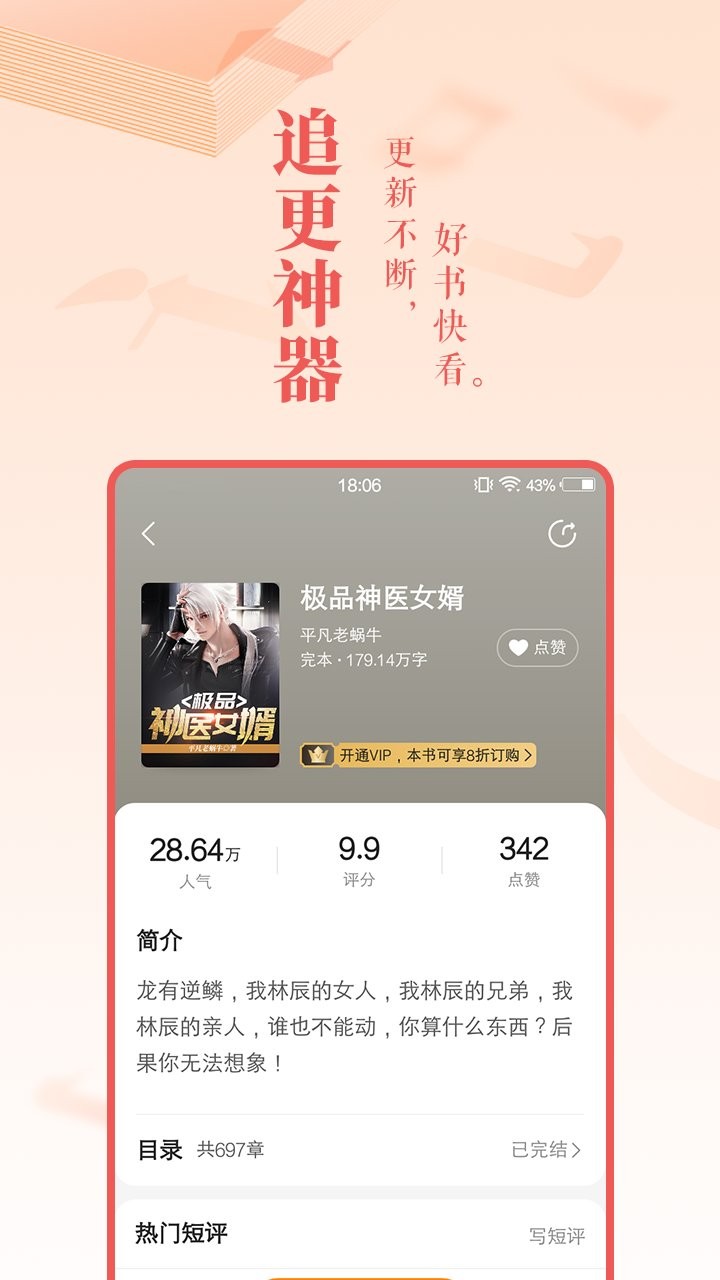
Task: Open 开通VIP subscription banner
Action: coord(420,756)
